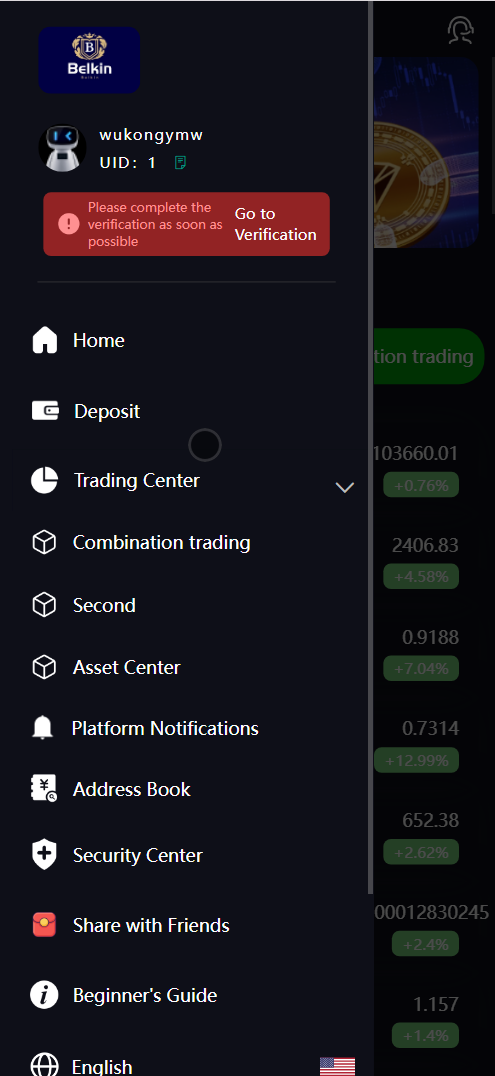Change the language from English
Image resolution: width=495 pixels, height=1076 pixels.
[192, 1066]
